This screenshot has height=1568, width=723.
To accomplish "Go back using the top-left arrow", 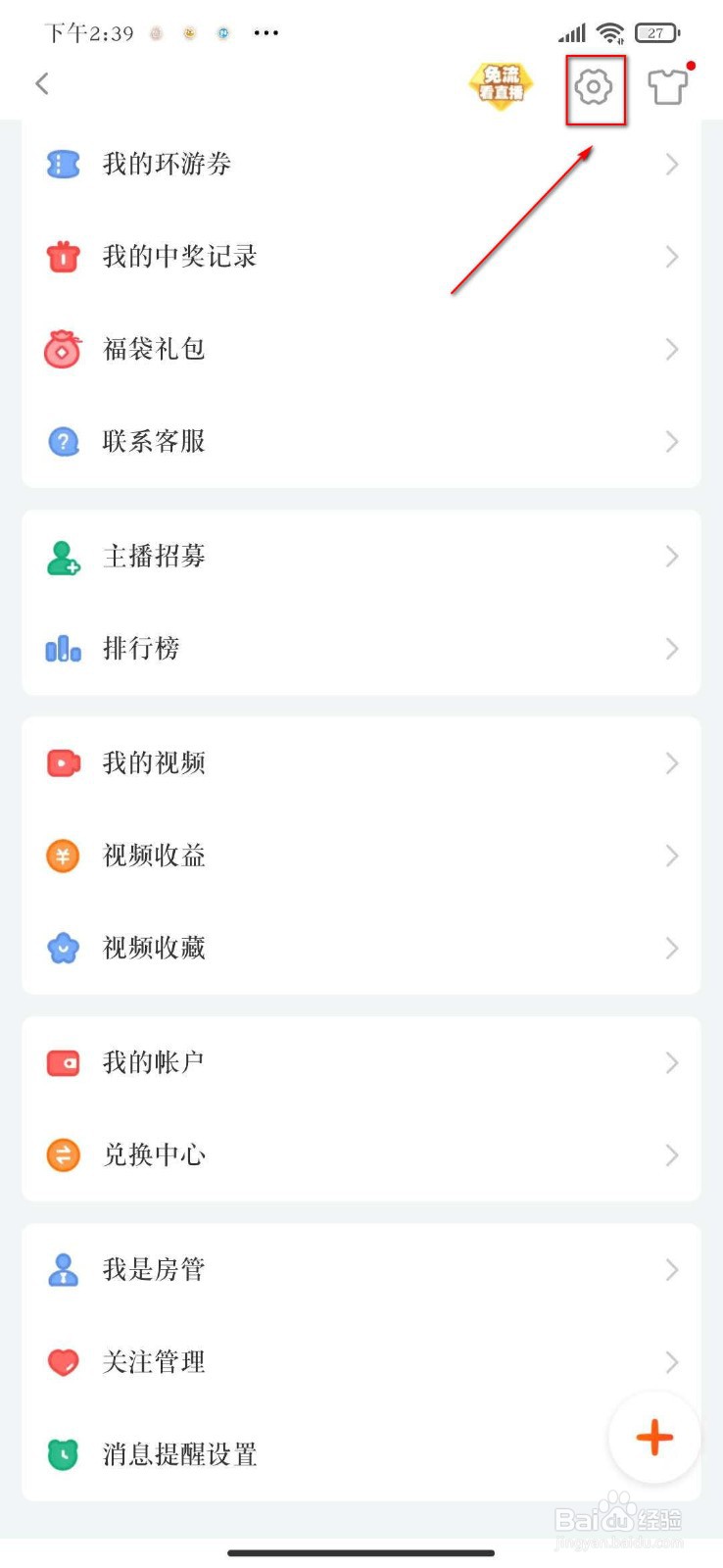I will 42,84.
